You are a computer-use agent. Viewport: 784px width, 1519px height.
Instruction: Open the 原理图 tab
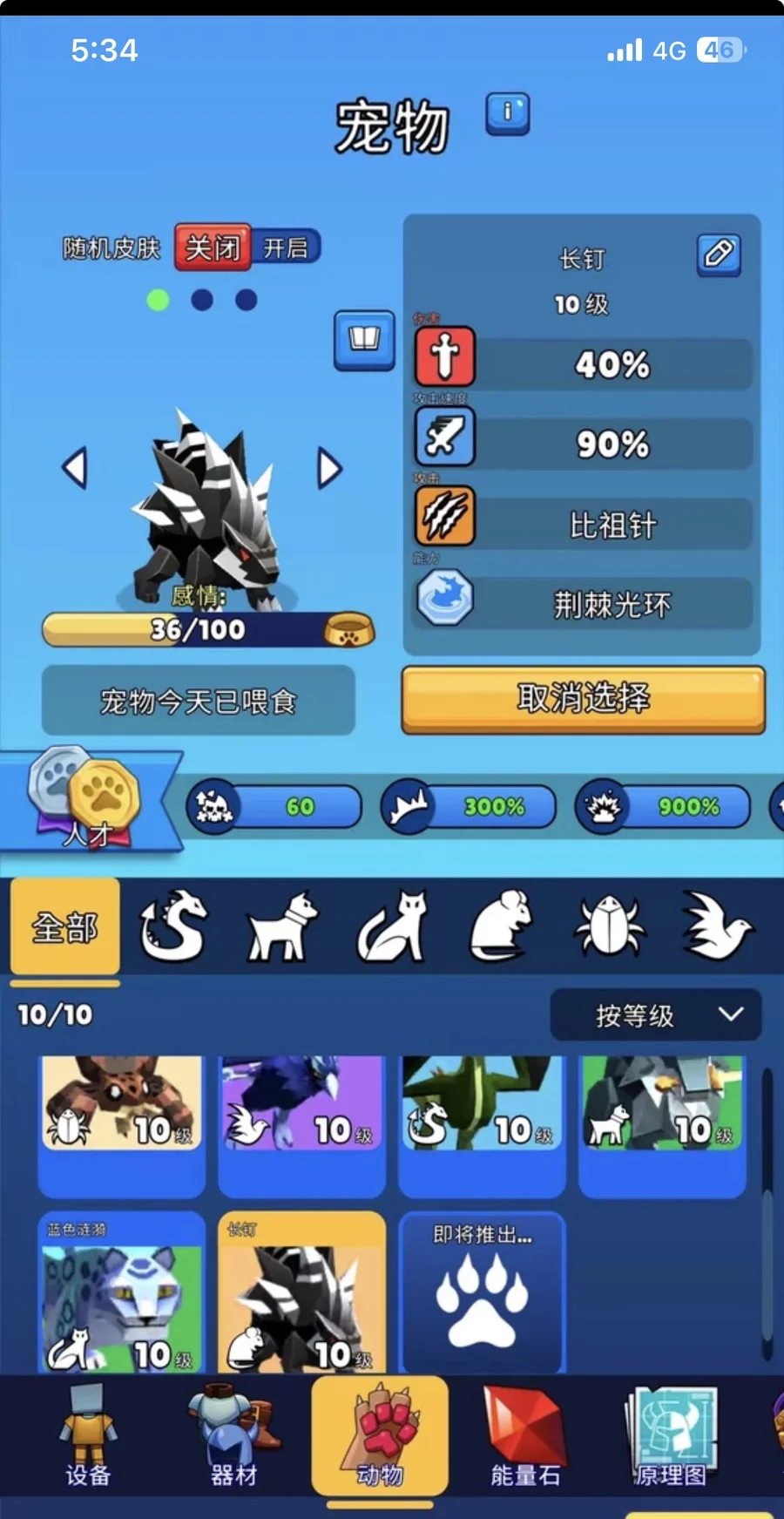[x=670, y=1435]
